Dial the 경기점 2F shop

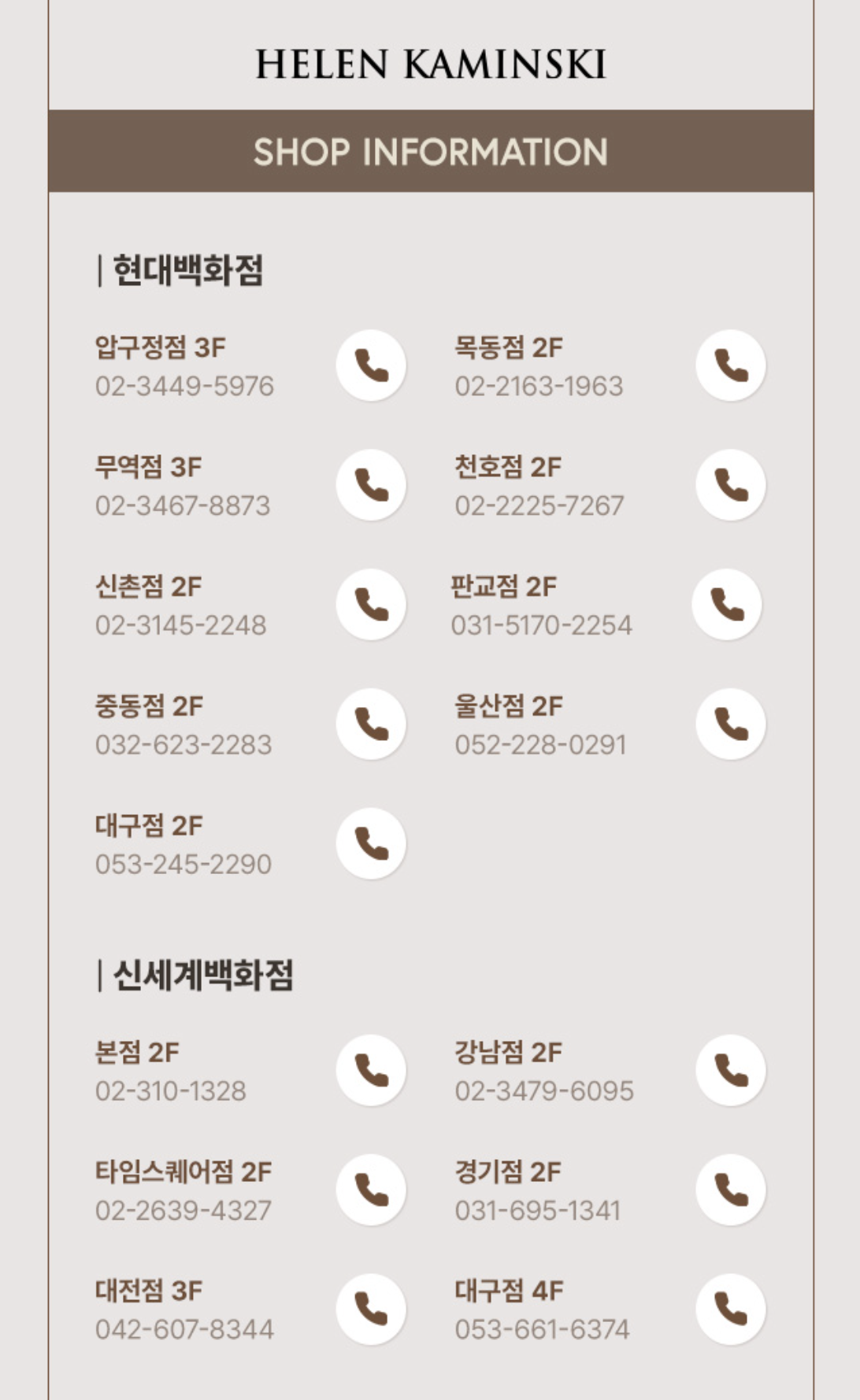tap(730, 1190)
